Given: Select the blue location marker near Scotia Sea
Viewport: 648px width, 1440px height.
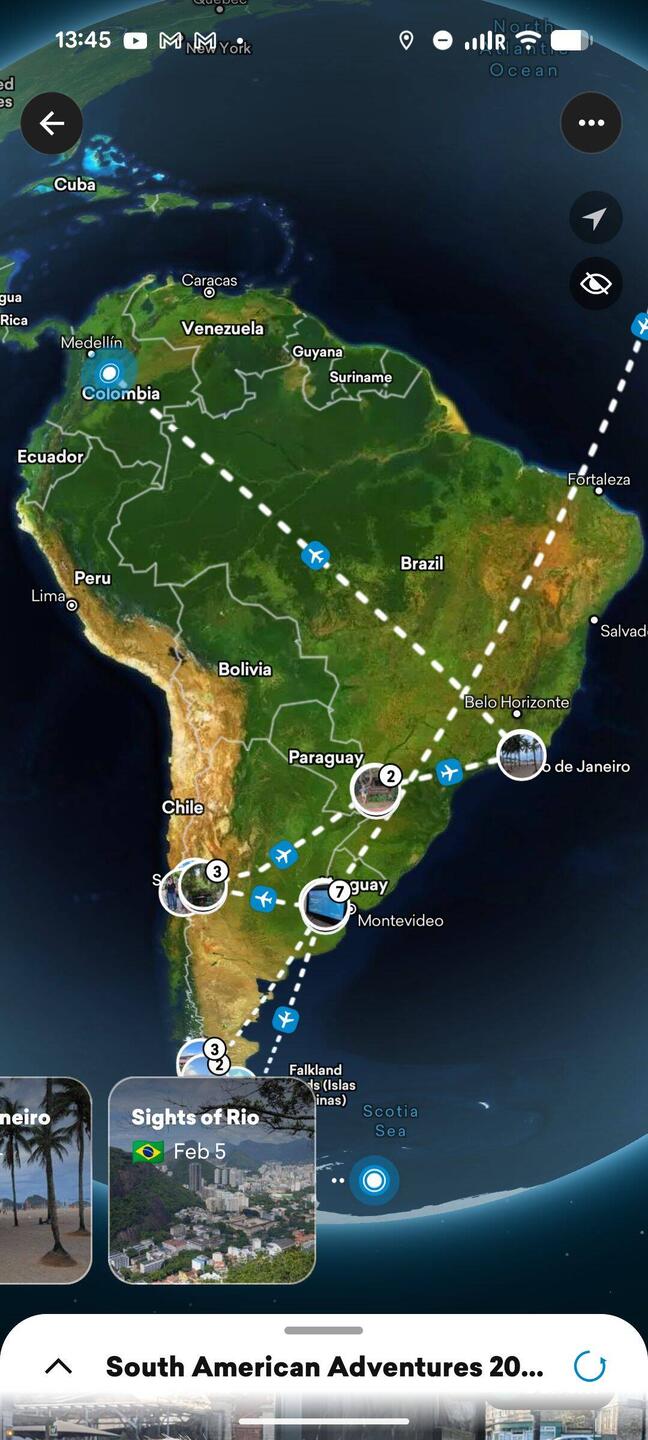Looking at the screenshot, I should pyautogui.click(x=374, y=1180).
